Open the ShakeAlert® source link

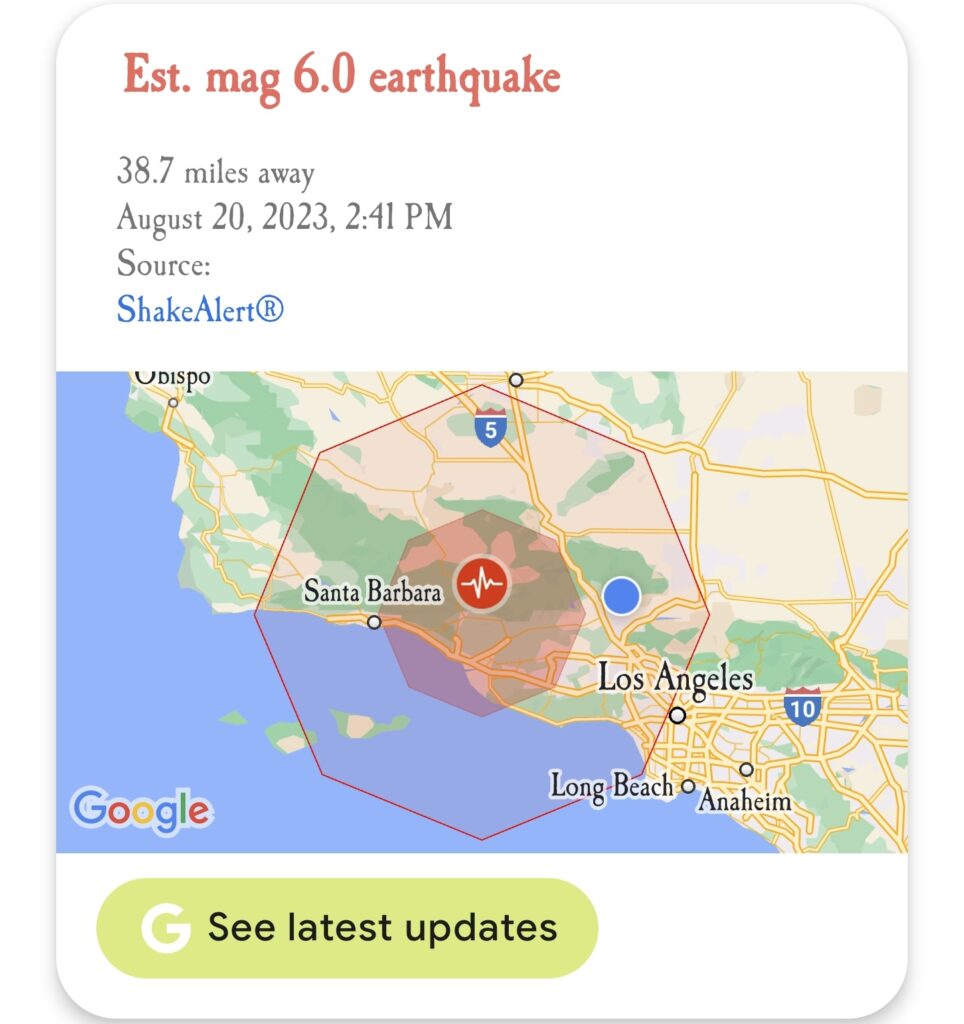click(200, 309)
